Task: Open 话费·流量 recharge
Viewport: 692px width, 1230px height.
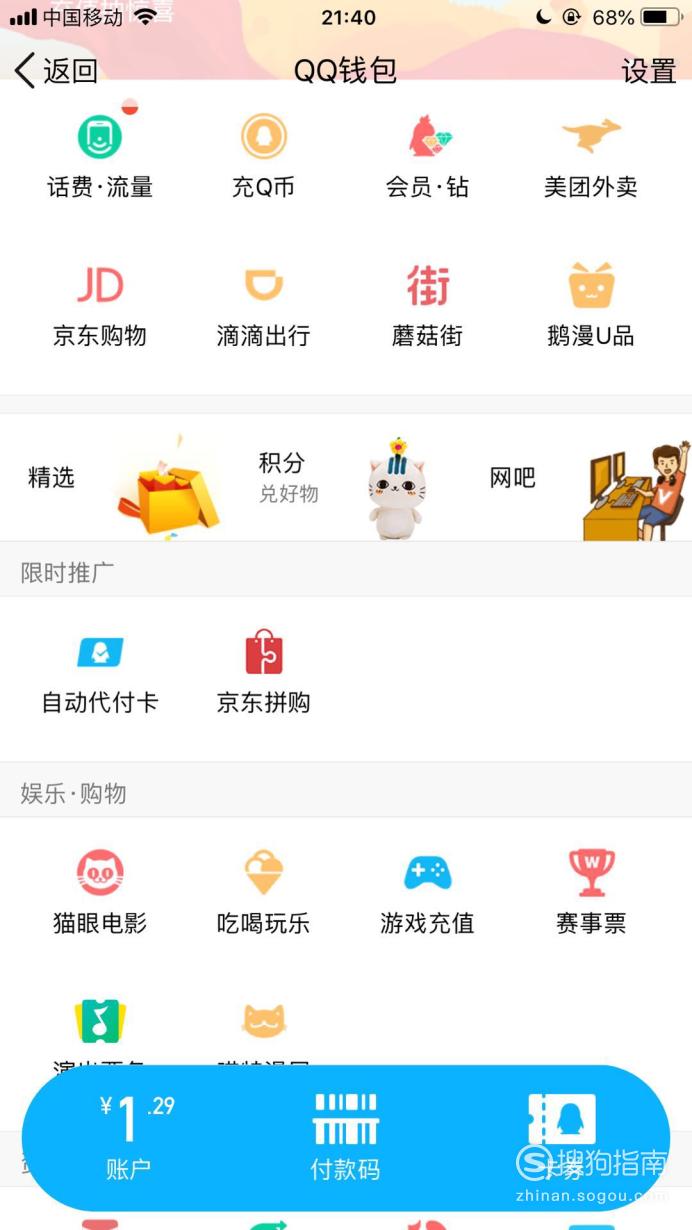Action: tap(100, 157)
